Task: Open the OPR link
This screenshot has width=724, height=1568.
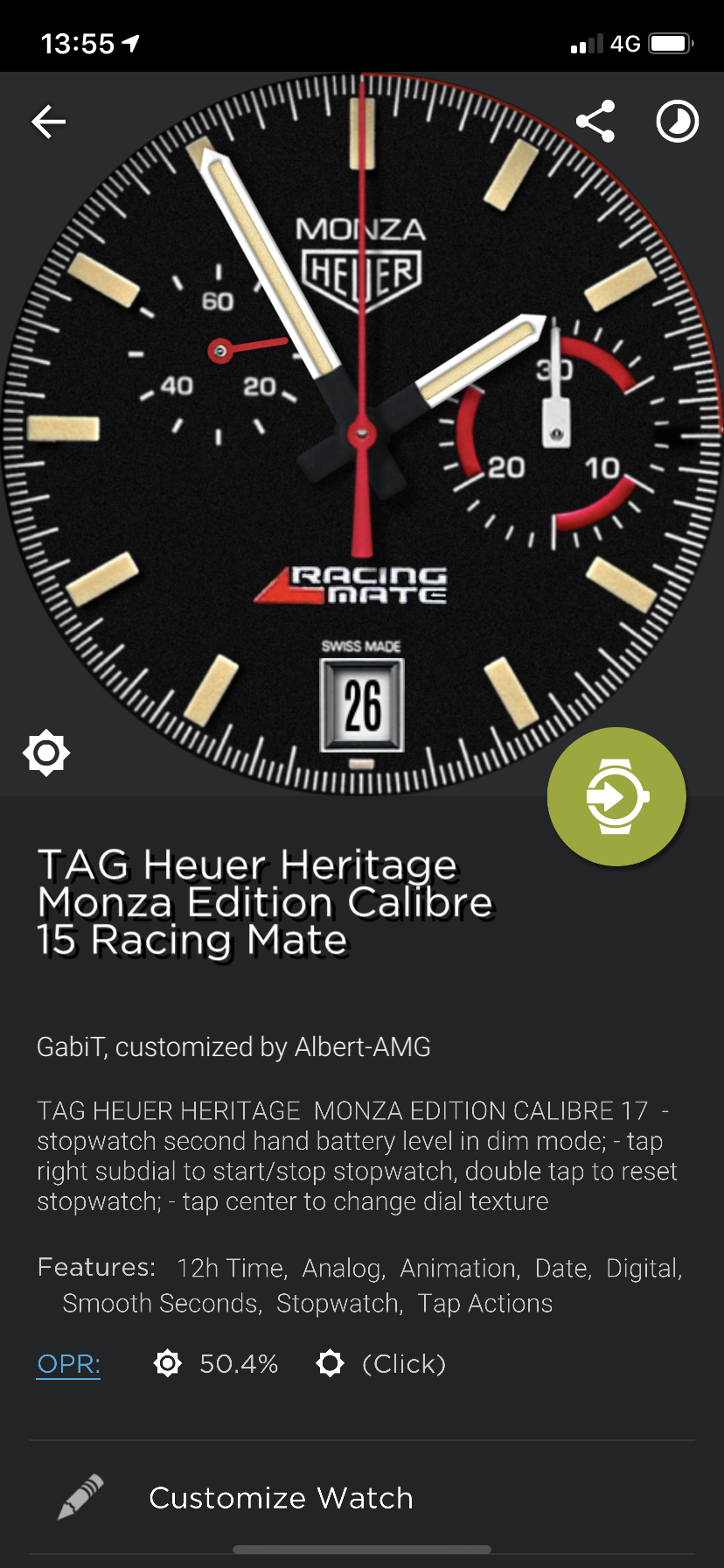Action: 68,1364
